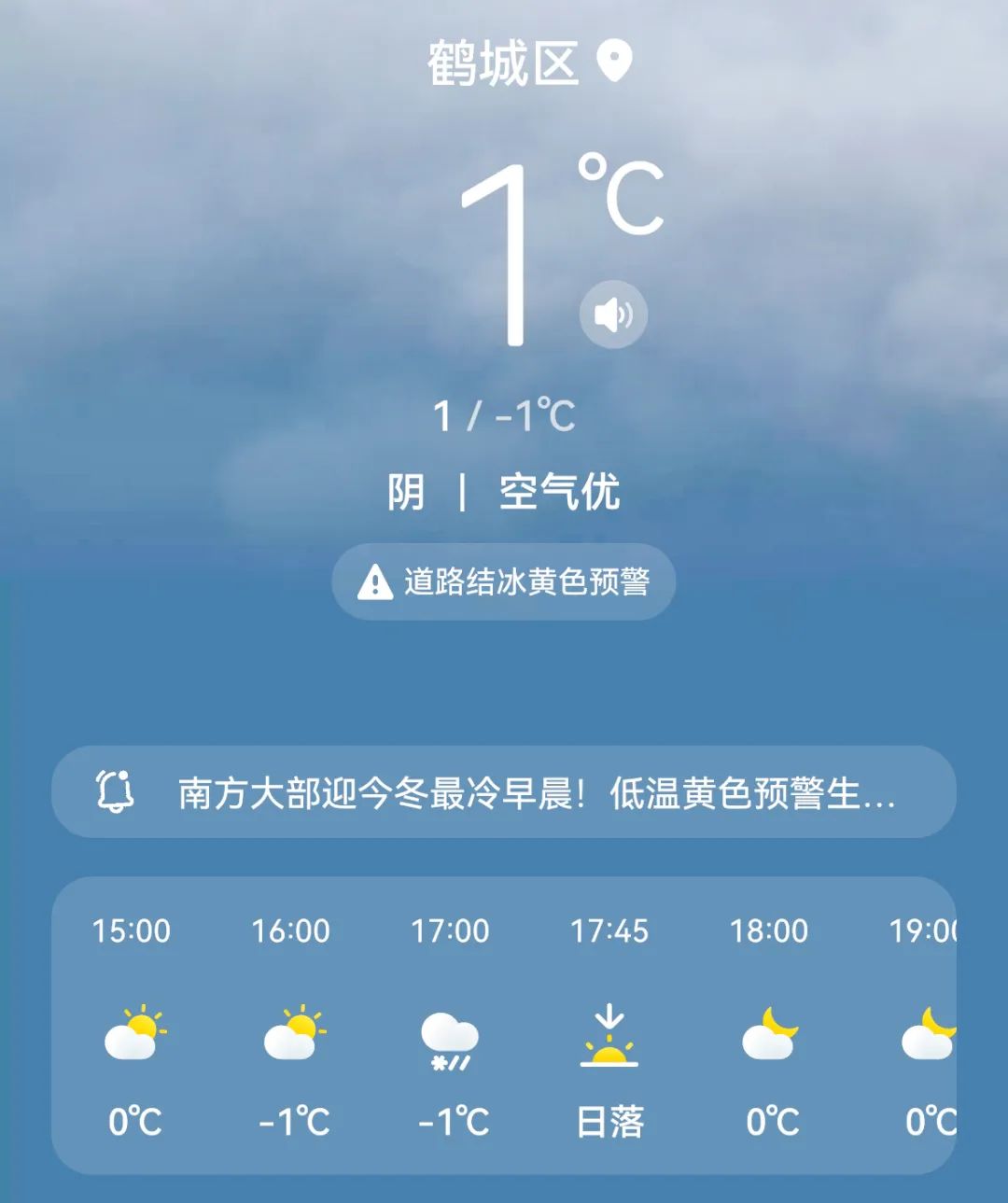
Task: Tap the speaker icon to hear weather broadcast
Action: (x=613, y=315)
